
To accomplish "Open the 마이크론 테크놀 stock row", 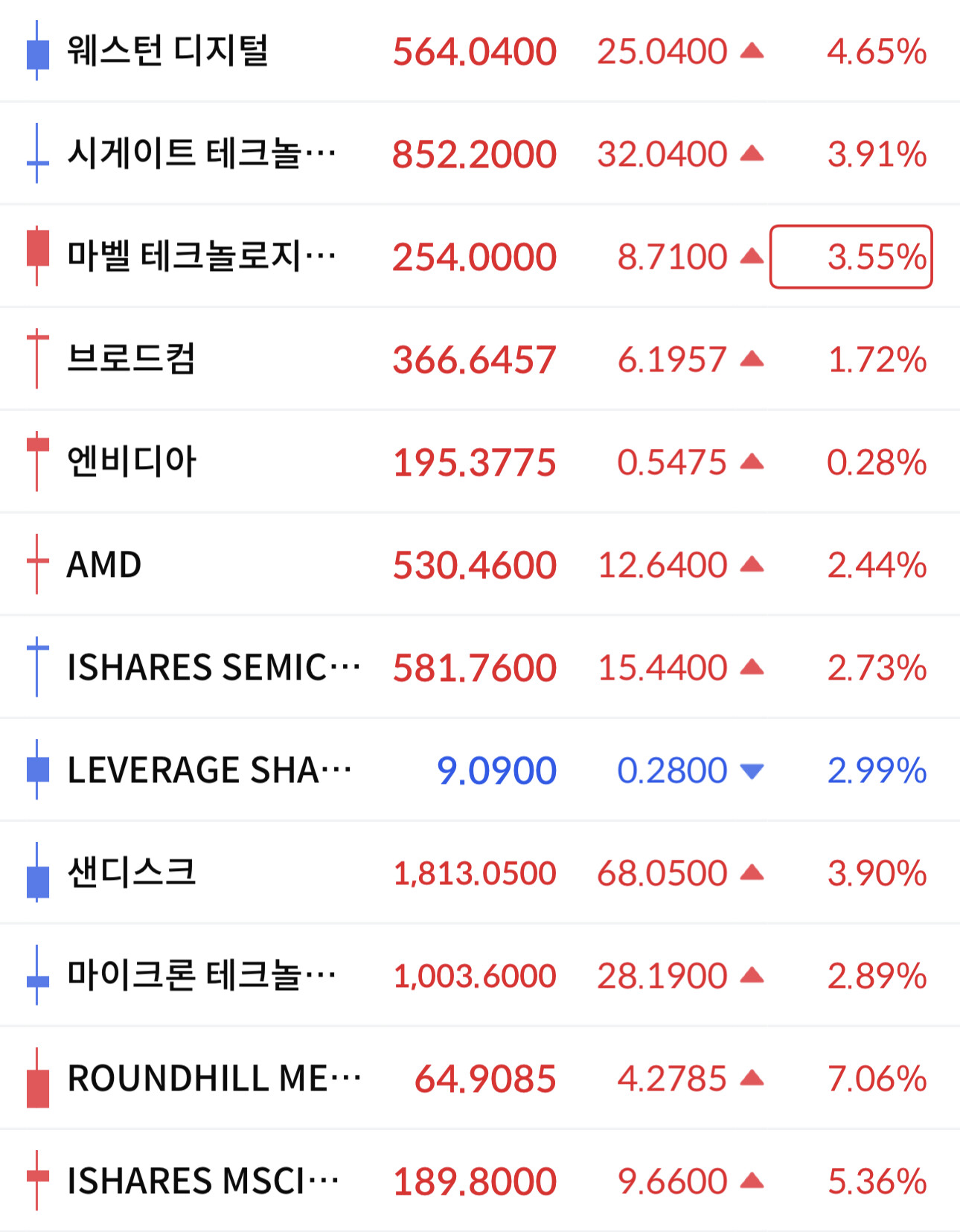I will 480,975.
